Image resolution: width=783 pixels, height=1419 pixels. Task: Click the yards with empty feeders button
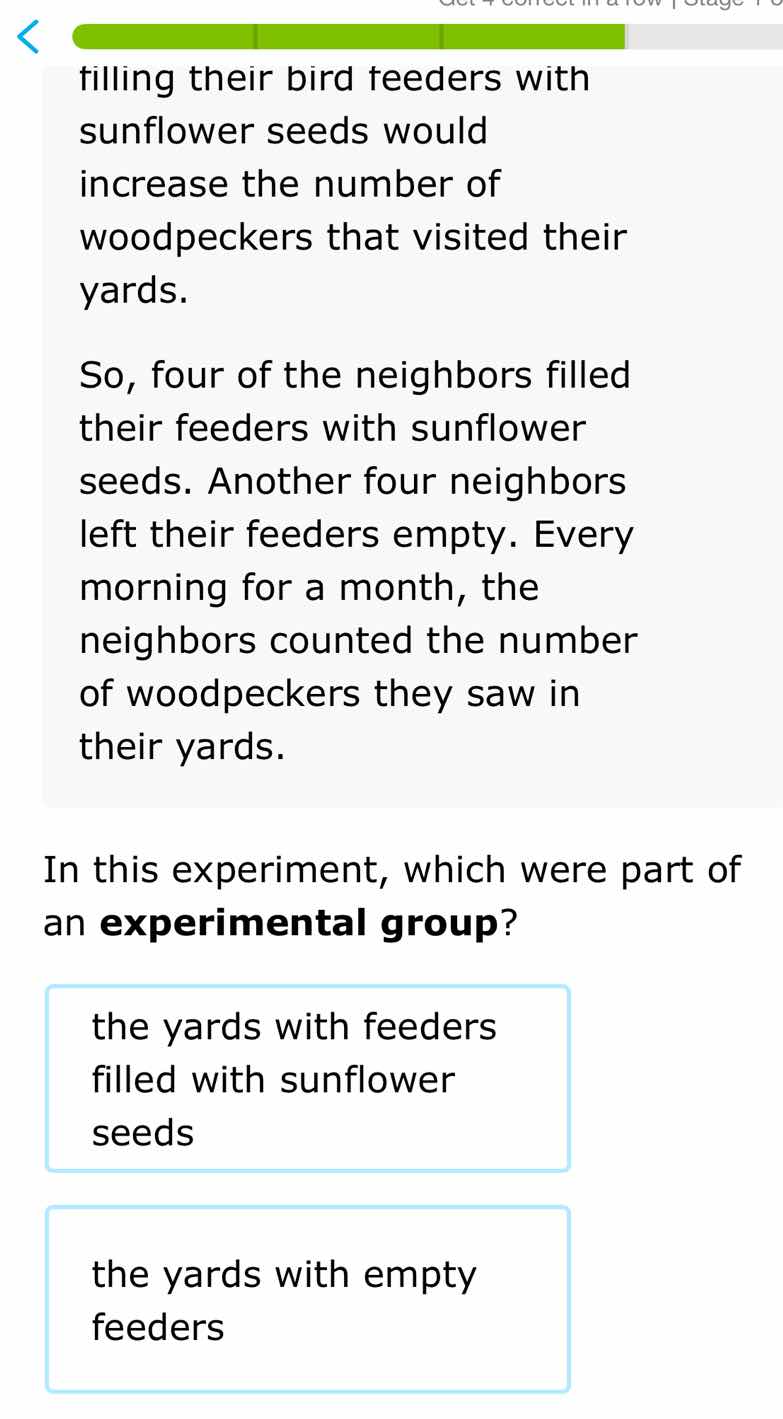pyautogui.click(x=306, y=1299)
